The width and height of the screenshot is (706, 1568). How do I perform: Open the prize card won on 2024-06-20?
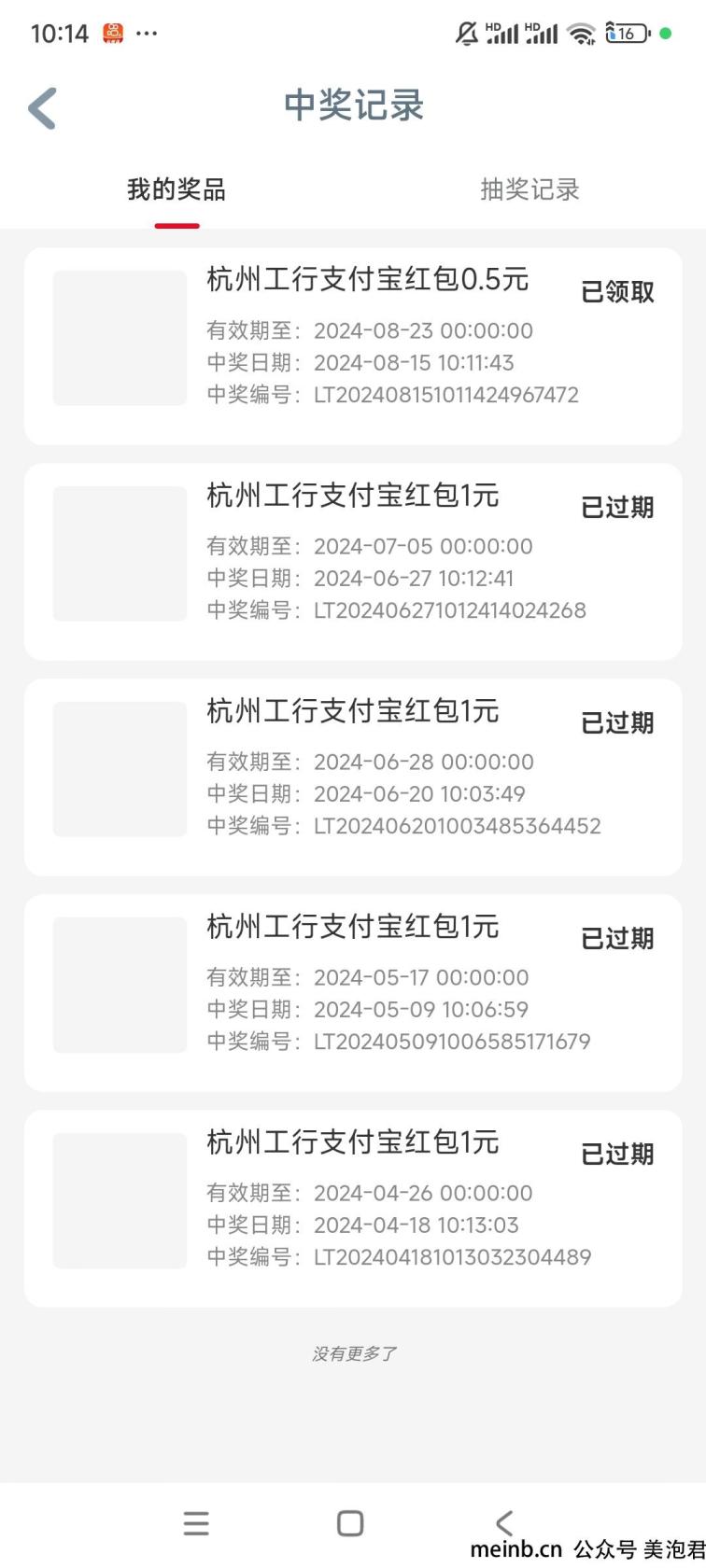click(x=353, y=777)
